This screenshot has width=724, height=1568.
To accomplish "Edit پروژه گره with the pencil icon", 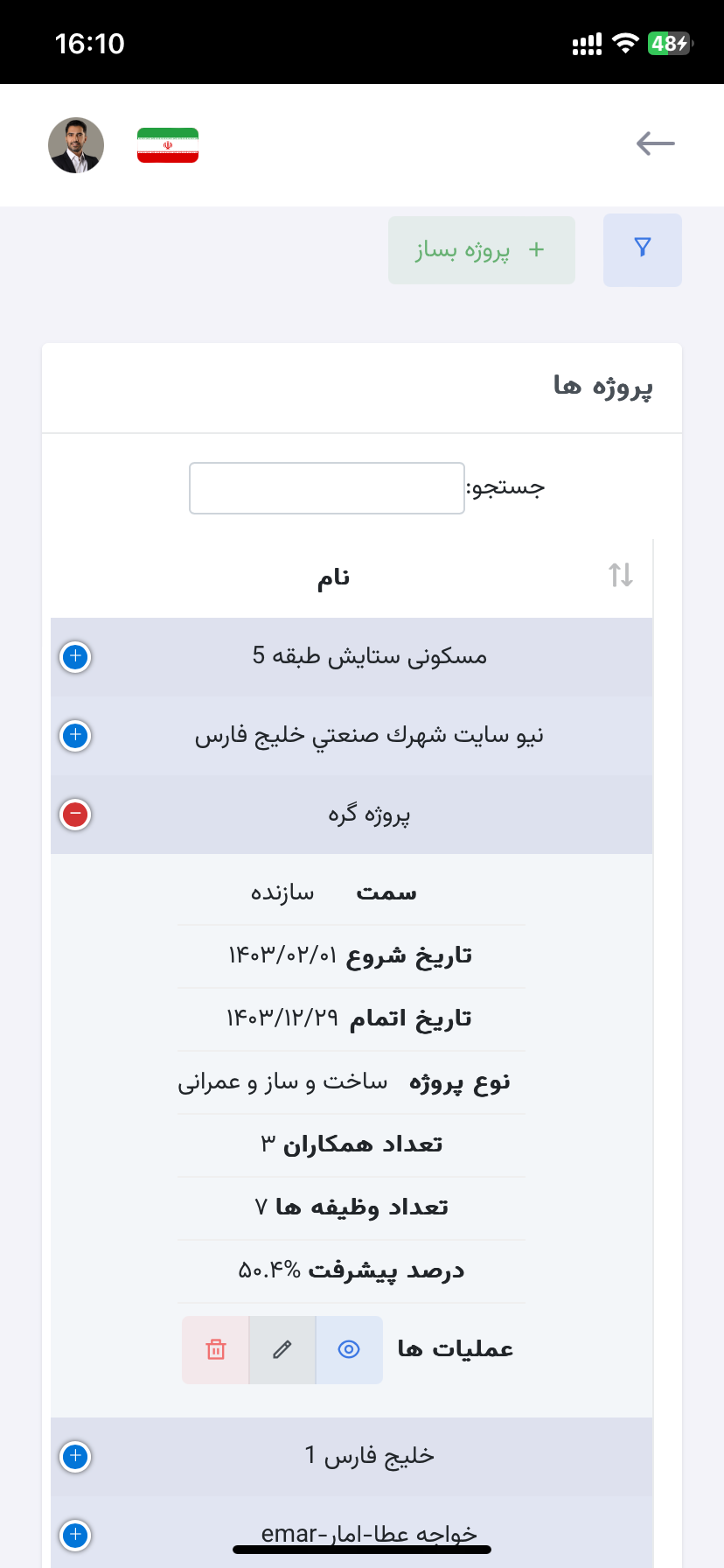I will (282, 1349).
